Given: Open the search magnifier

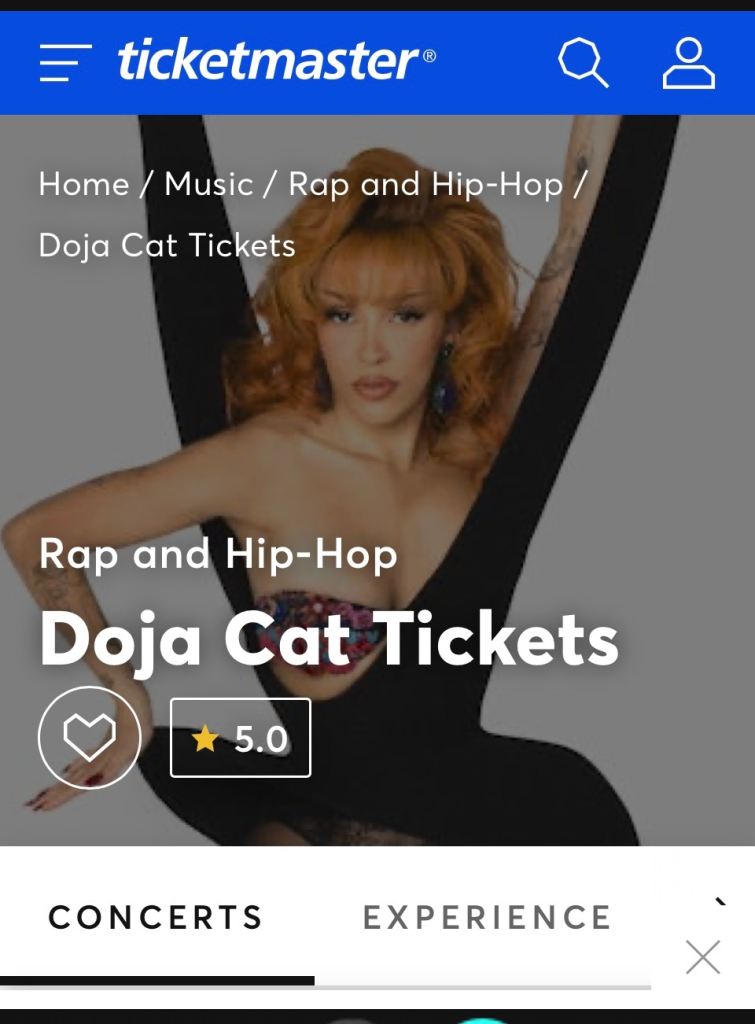Looking at the screenshot, I should tap(583, 63).
